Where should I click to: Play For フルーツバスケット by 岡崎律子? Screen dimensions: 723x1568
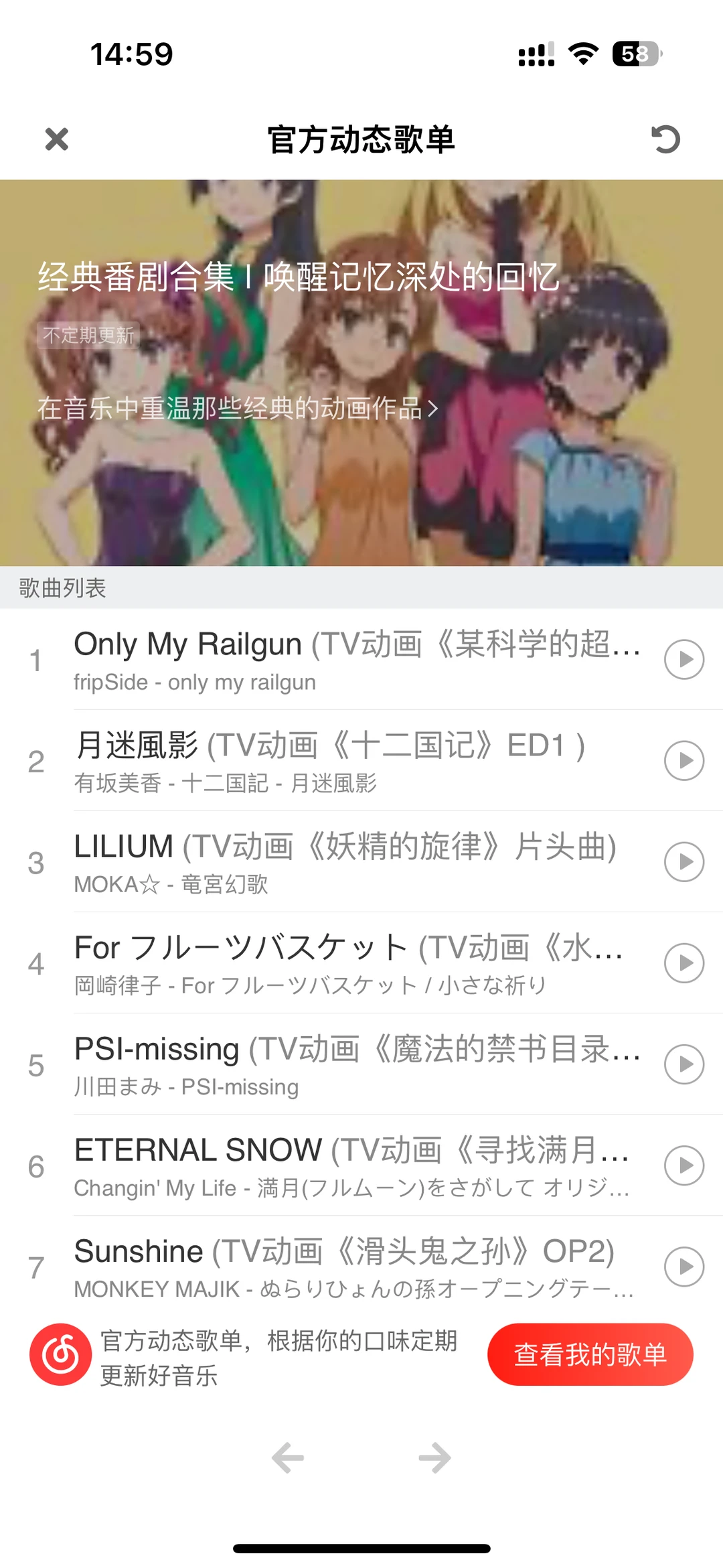tap(684, 963)
